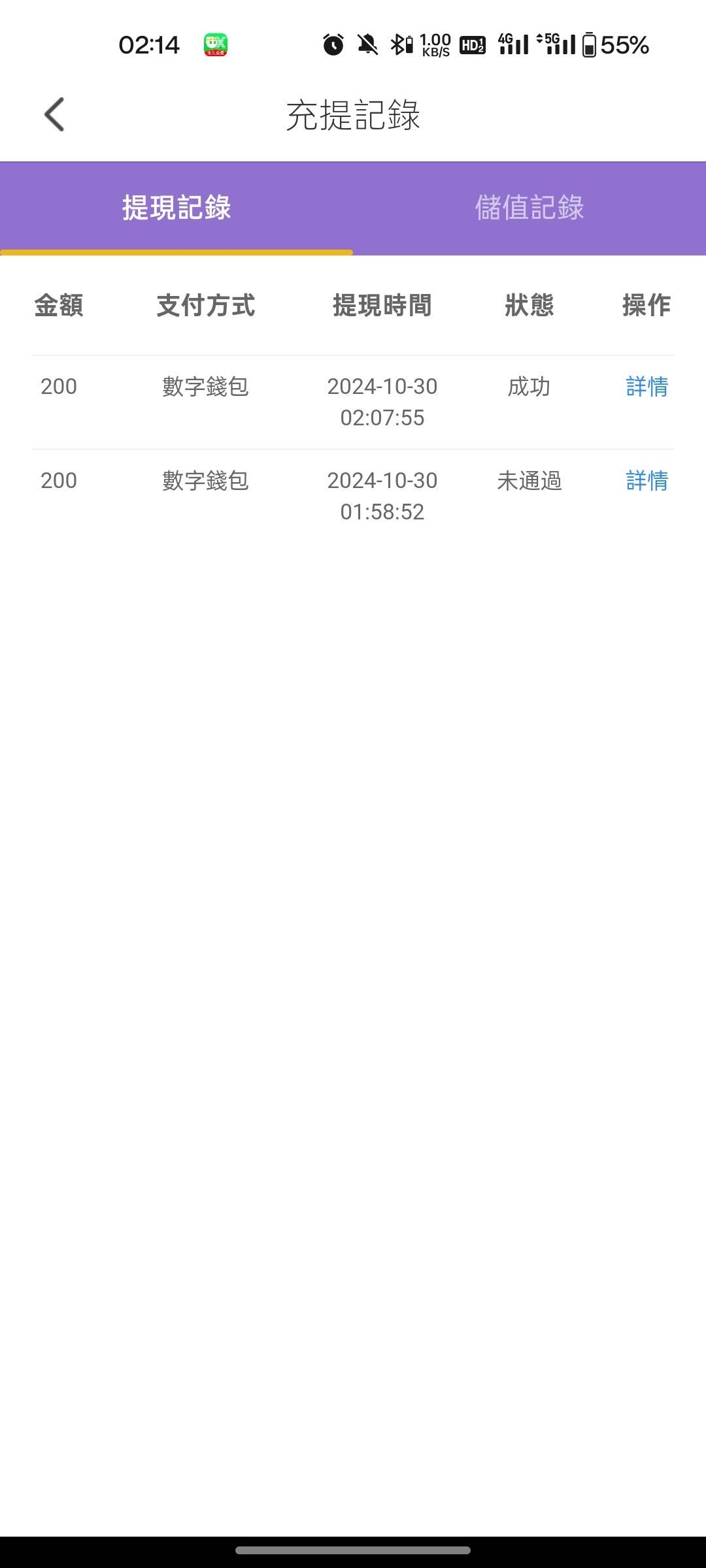This screenshot has height=1568, width=706.
Task: Tap the 支付方式 column header
Action: click(x=207, y=306)
